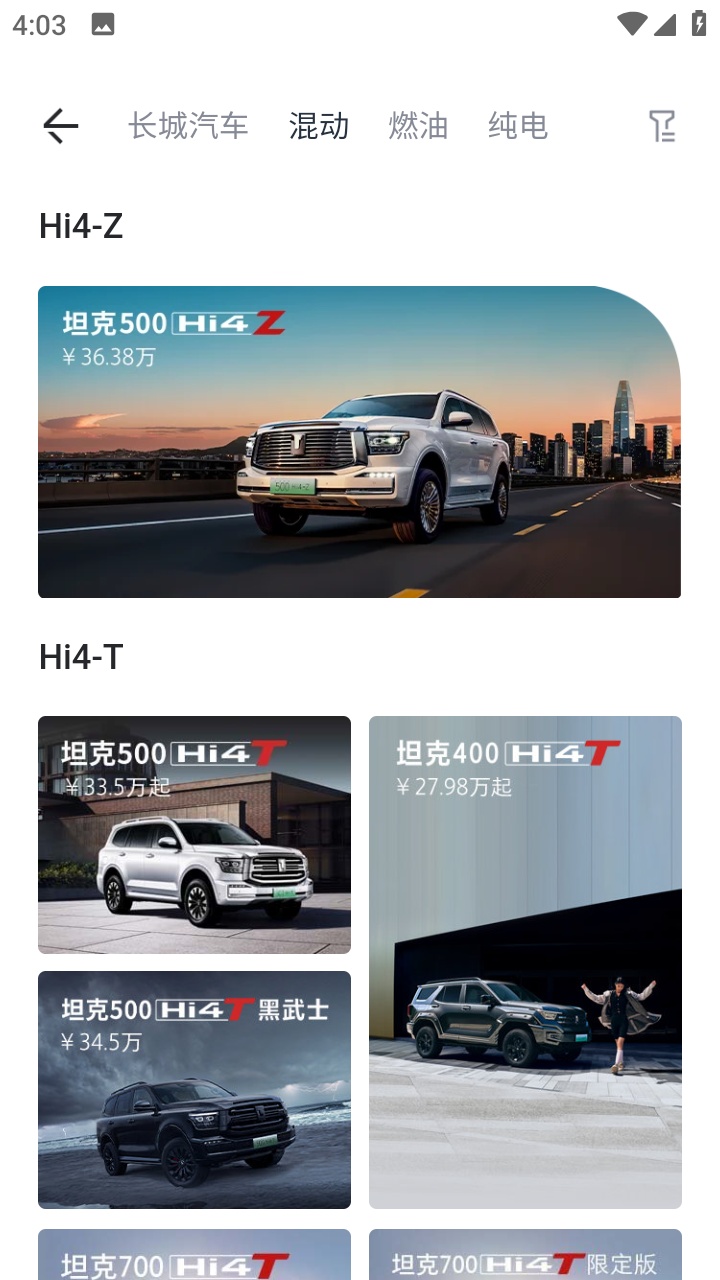Open the 坦克500 Hi4-Z card
The image size is (720, 1280).
point(359,442)
